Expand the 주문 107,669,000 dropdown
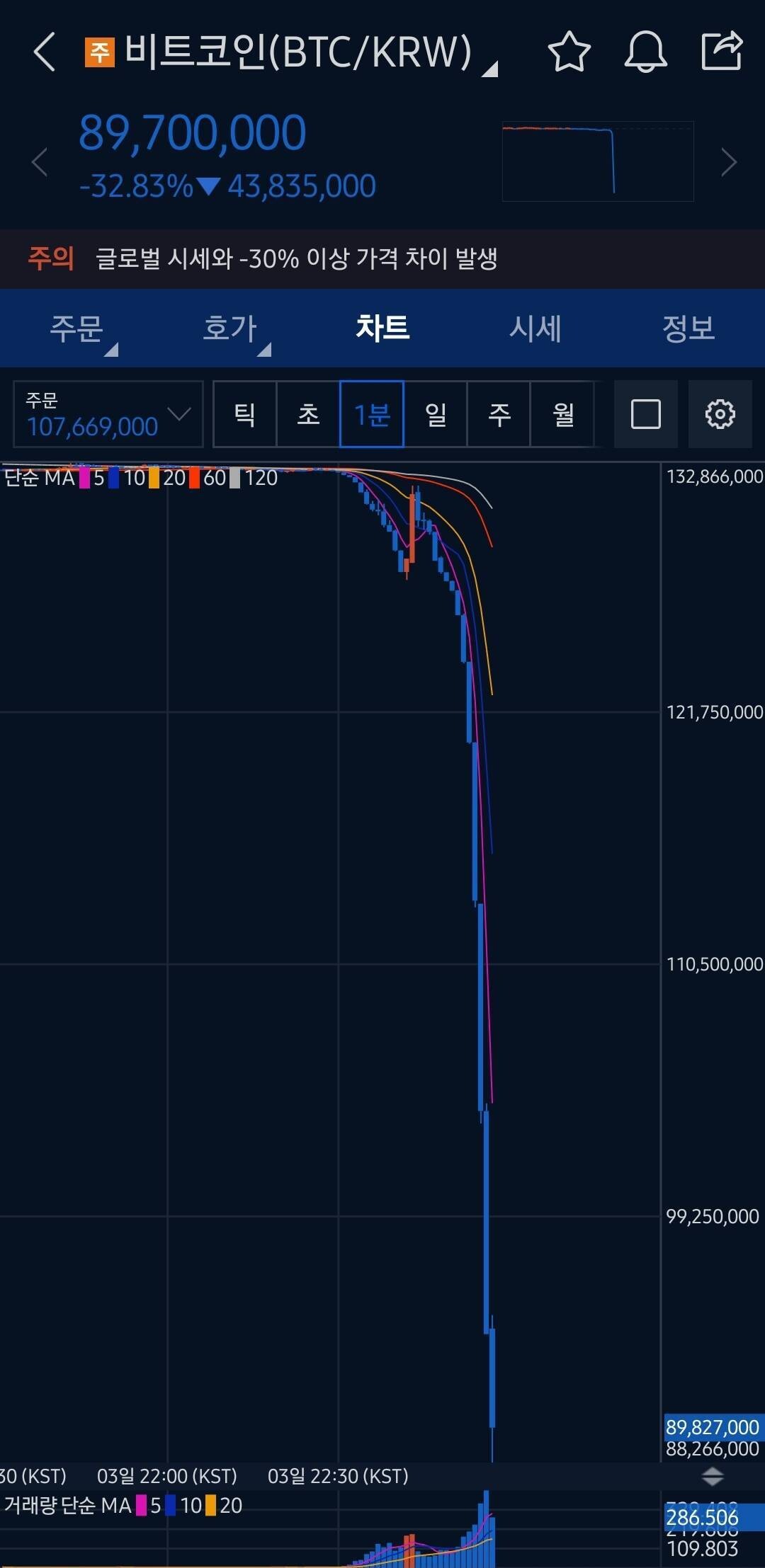This screenshot has height=1568, width=765. click(108, 414)
